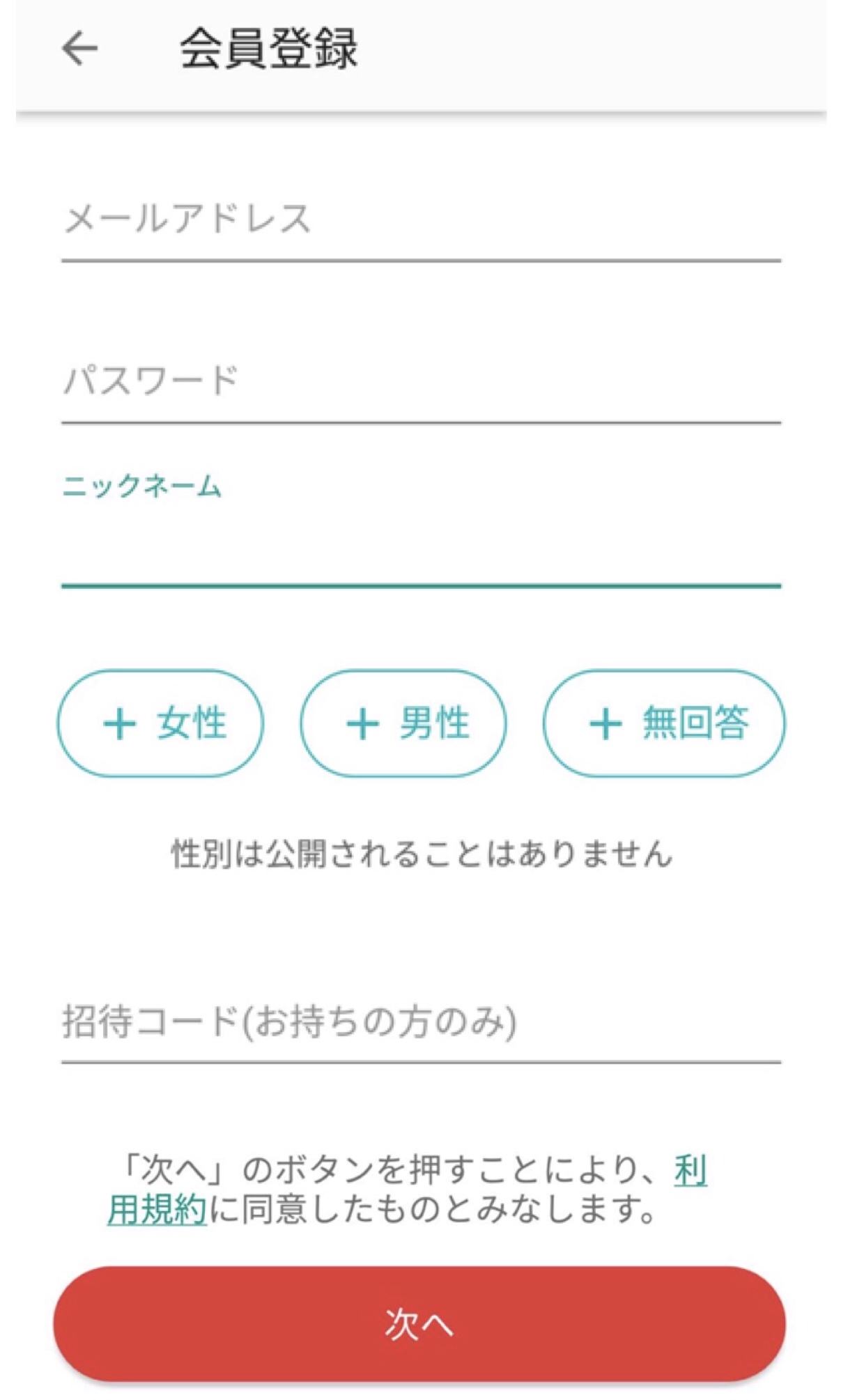Image resolution: width=841 pixels, height=1400 pixels.
Task: Tap the 招待コード input field
Action: [420, 1022]
